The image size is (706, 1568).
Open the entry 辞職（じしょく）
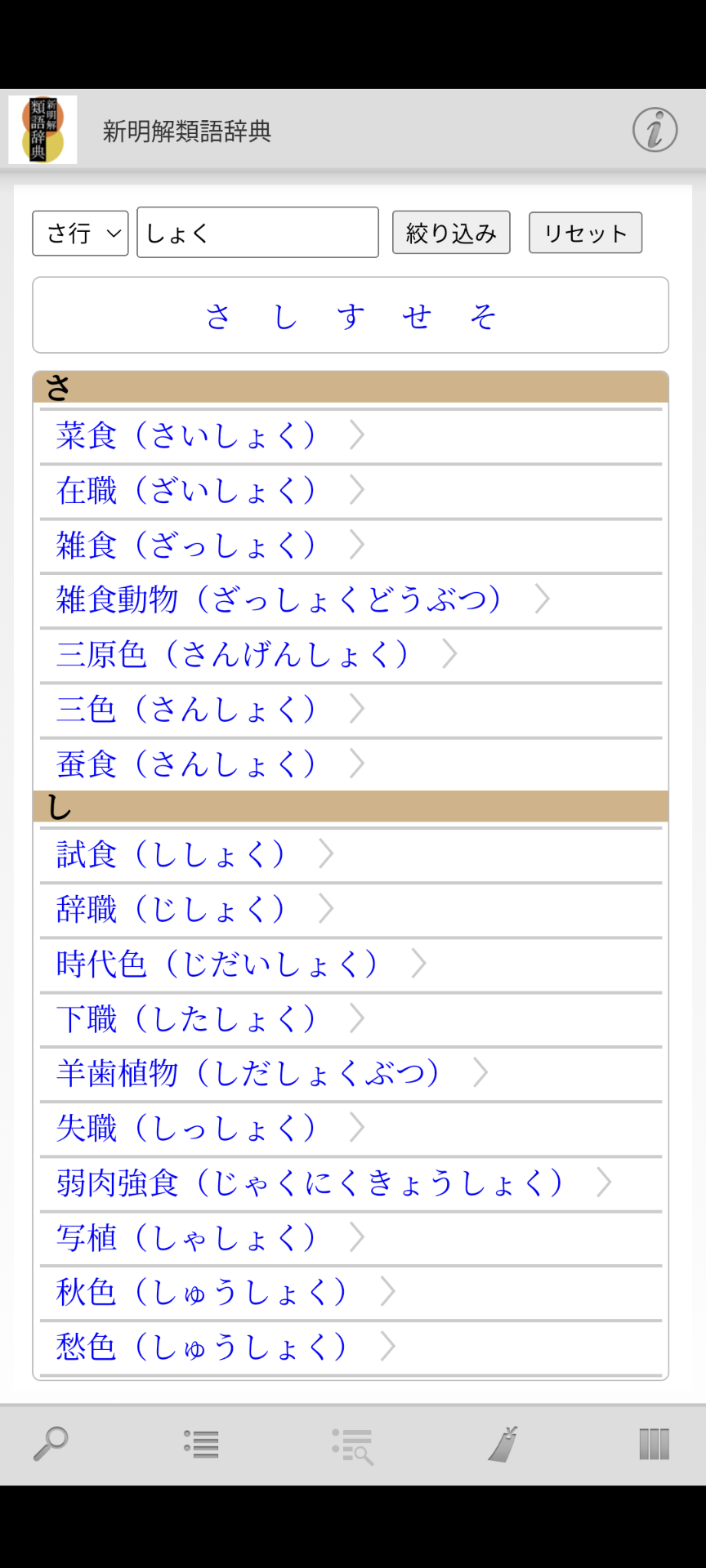[351, 909]
